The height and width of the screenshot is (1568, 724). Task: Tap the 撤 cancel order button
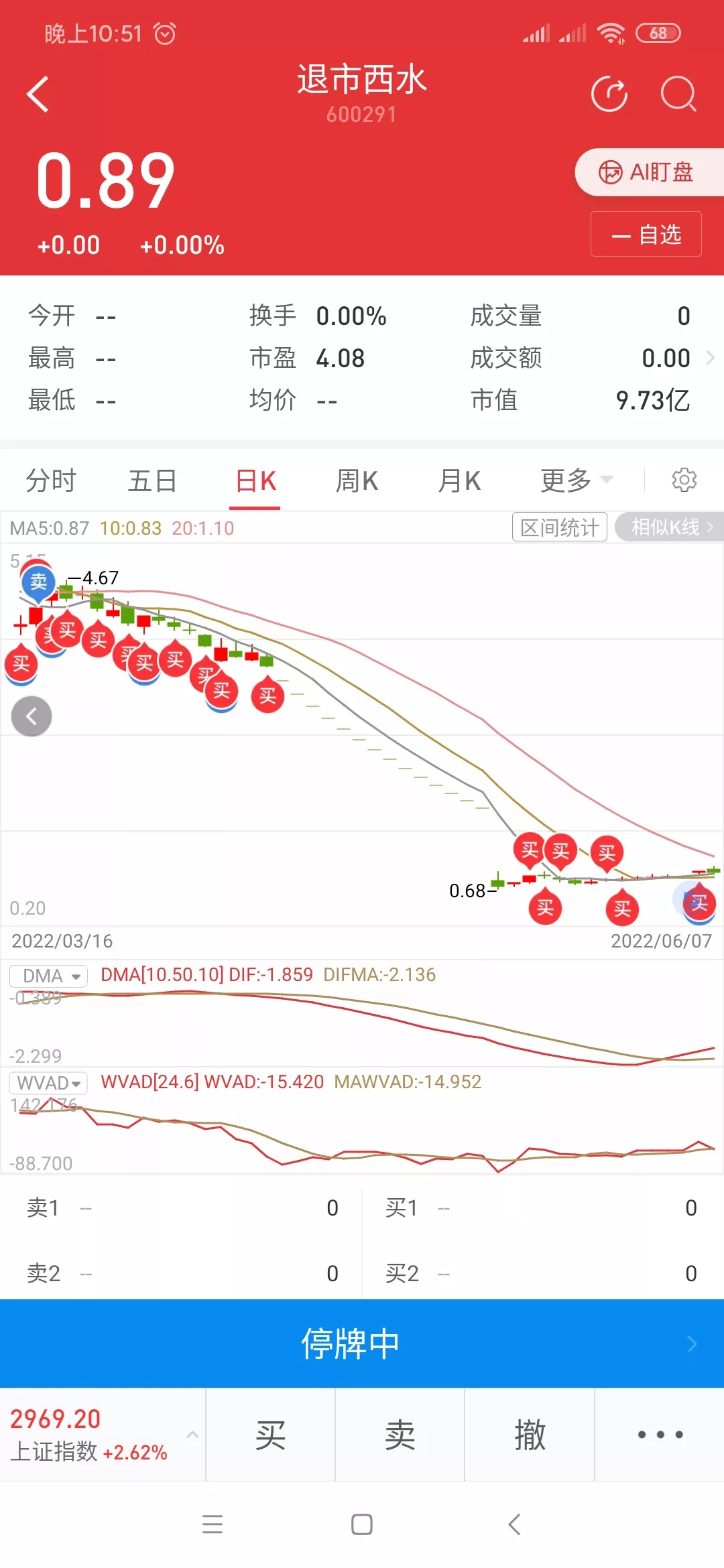pos(530,1435)
